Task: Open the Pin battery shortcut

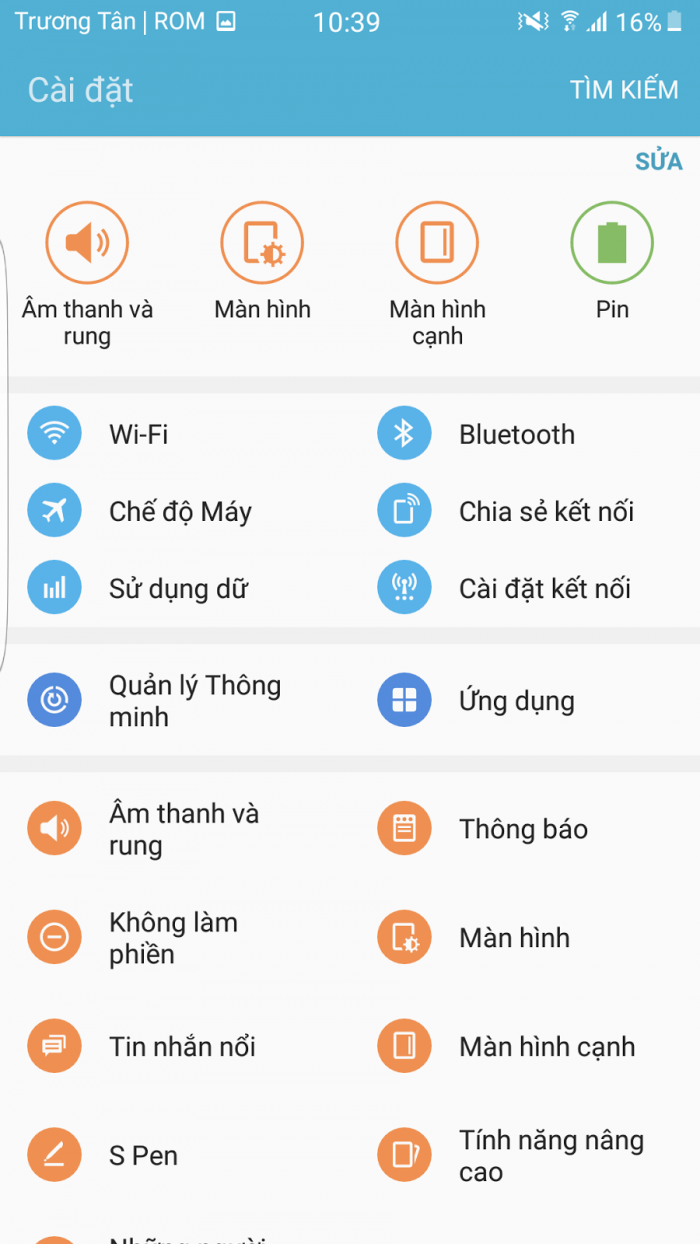Action: [612, 262]
